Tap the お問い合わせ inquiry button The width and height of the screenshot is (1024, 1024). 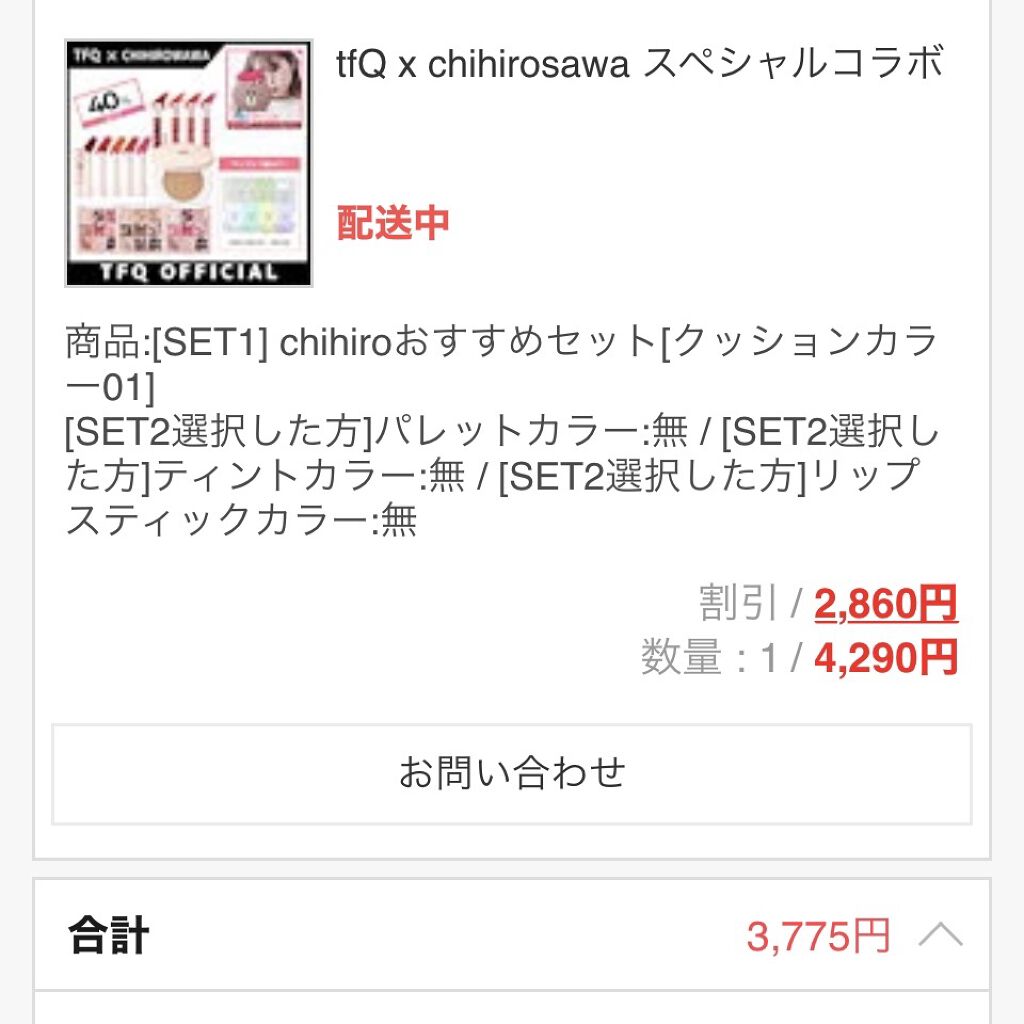[x=511, y=774]
